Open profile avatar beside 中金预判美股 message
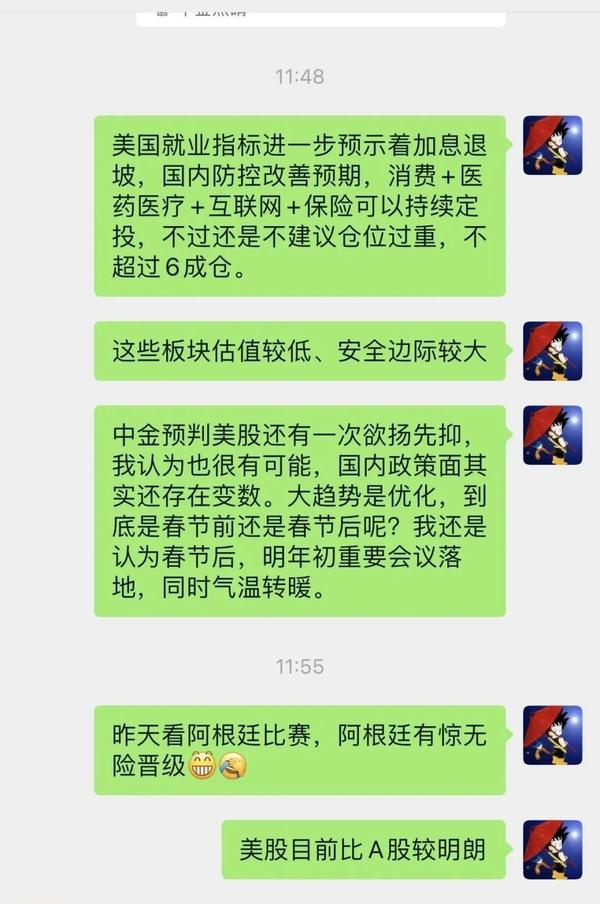Screen dimensions: 600x904 pyautogui.click(x=552, y=435)
